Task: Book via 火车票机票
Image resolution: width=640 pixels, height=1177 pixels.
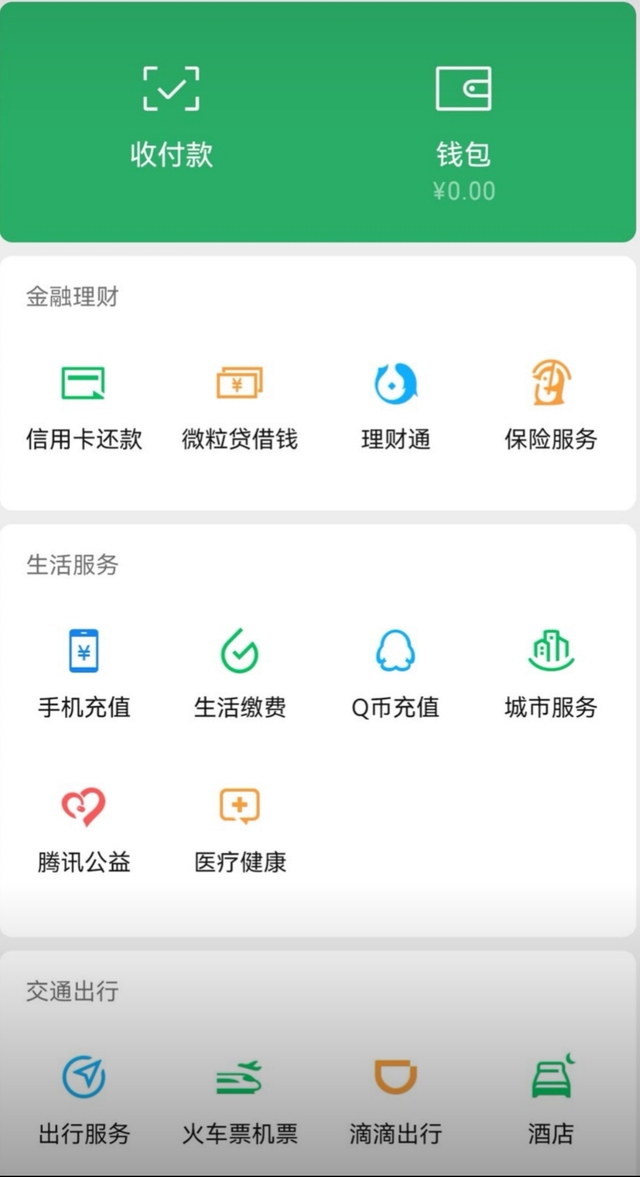Action: (239, 1100)
